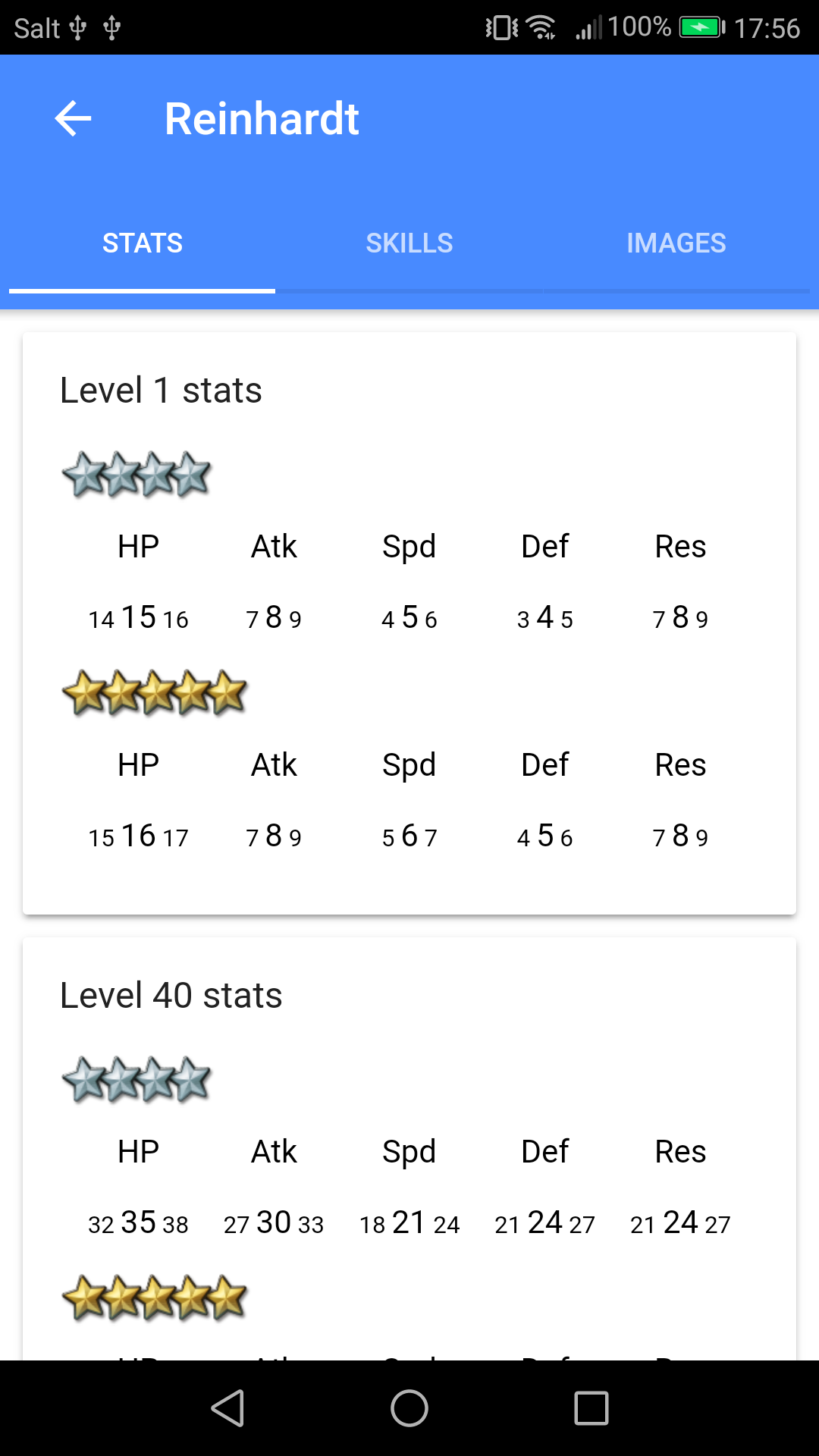819x1456 pixels.
Task: Select the Stats tab
Action: (143, 243)
